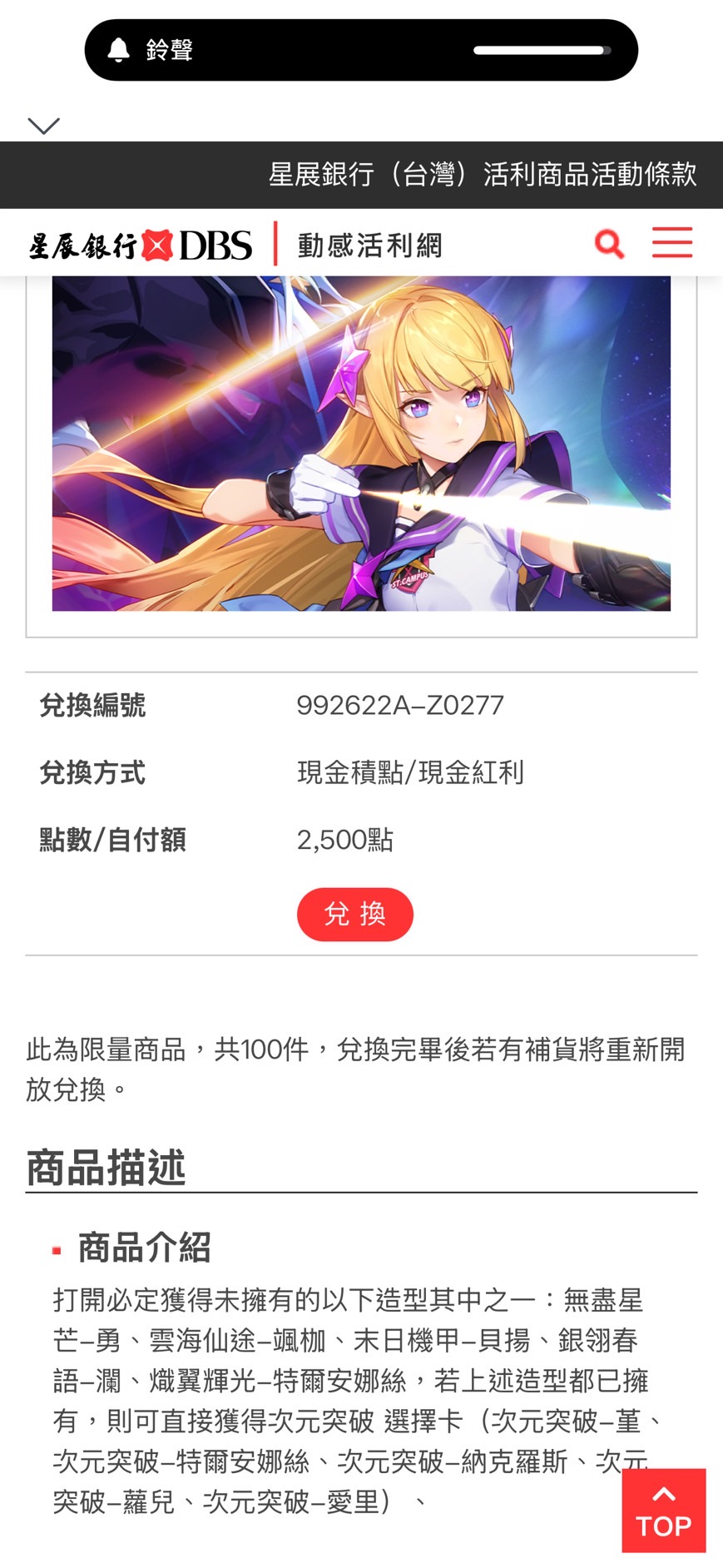Open the hamburger menu
The height and width of the screenshot is (1568, 723).
tap(671, 243)
